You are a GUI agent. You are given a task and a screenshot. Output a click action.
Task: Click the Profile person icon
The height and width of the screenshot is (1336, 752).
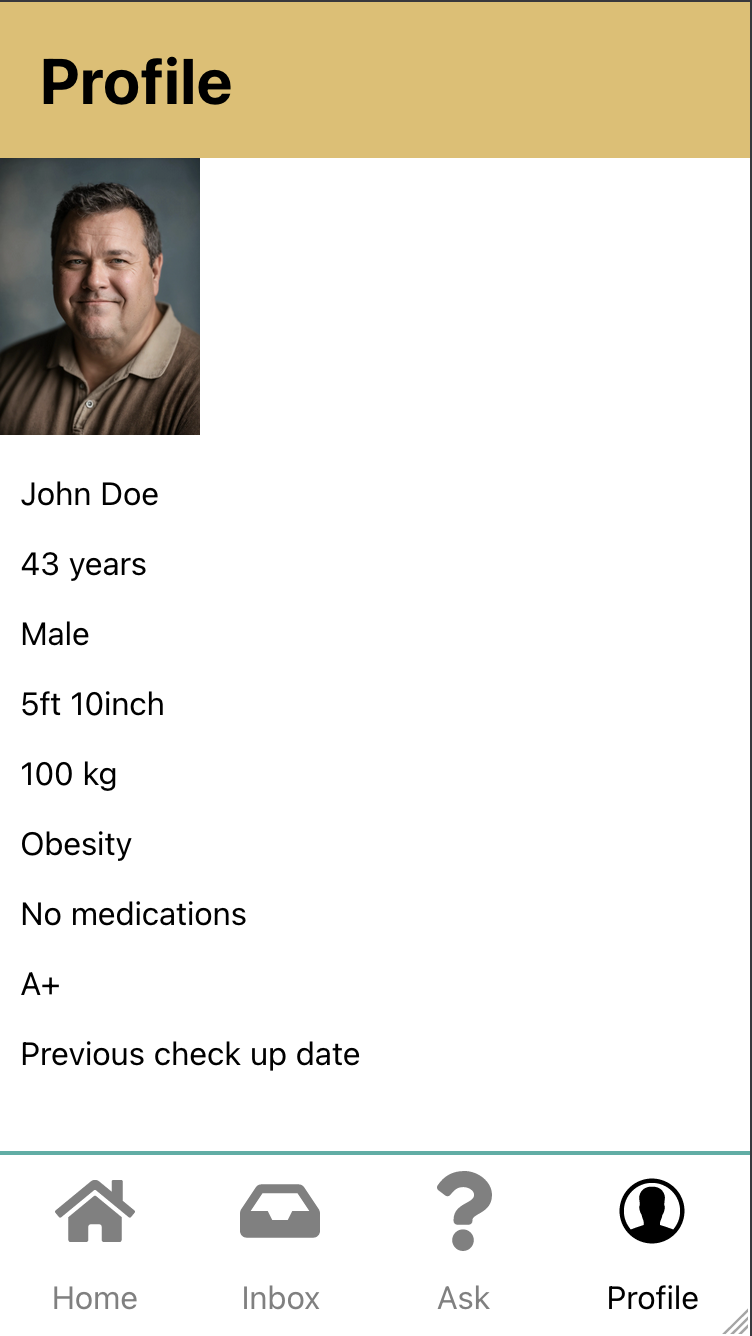651,1210
